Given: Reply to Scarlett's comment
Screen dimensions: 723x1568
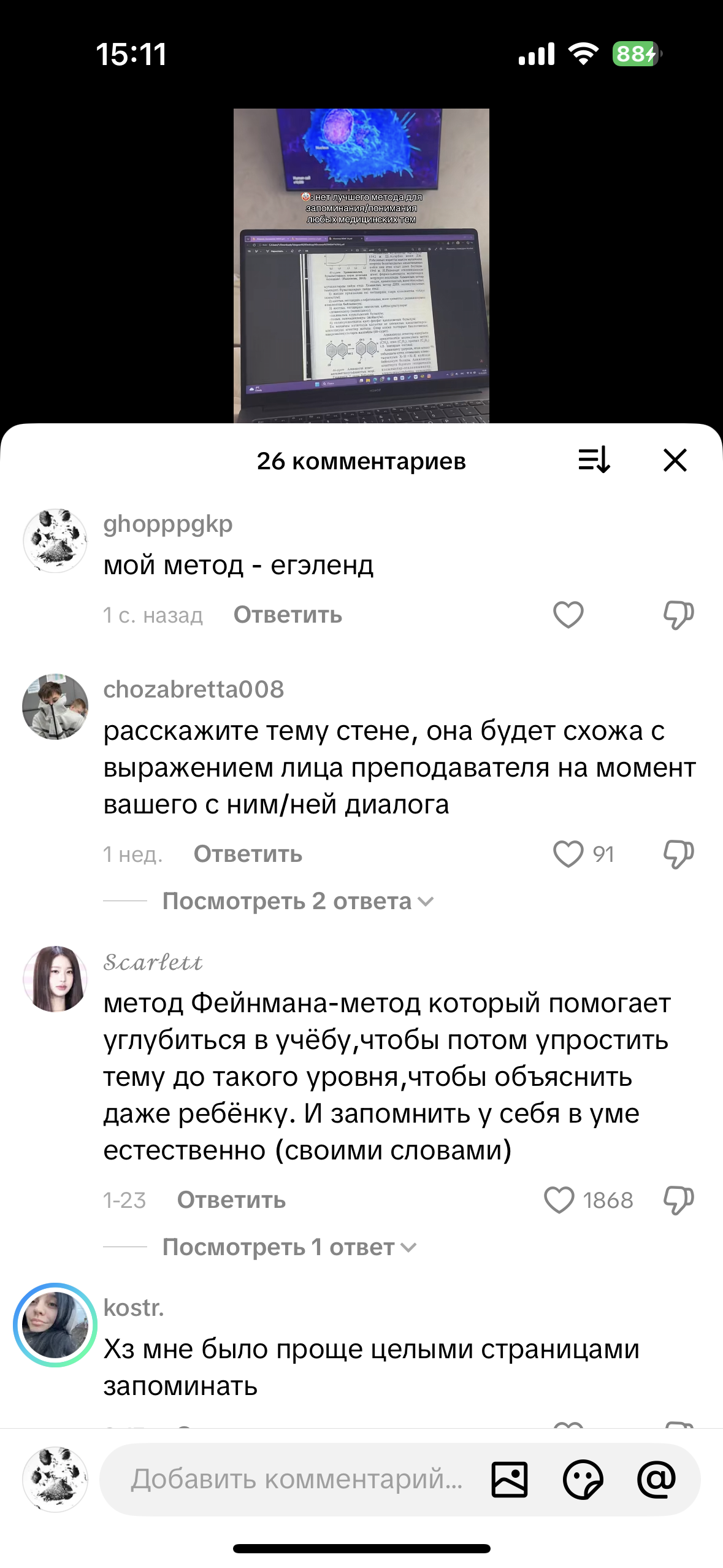Looking at the screenshot, I should click(231, 1200).
